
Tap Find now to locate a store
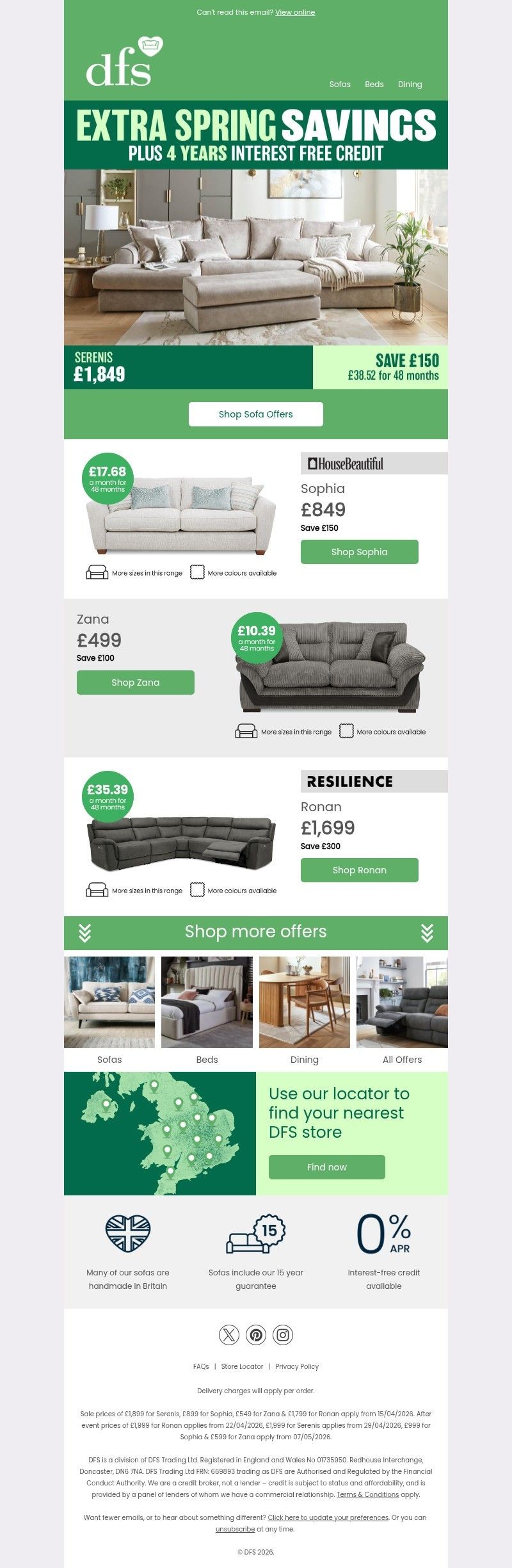(327, 1167)
